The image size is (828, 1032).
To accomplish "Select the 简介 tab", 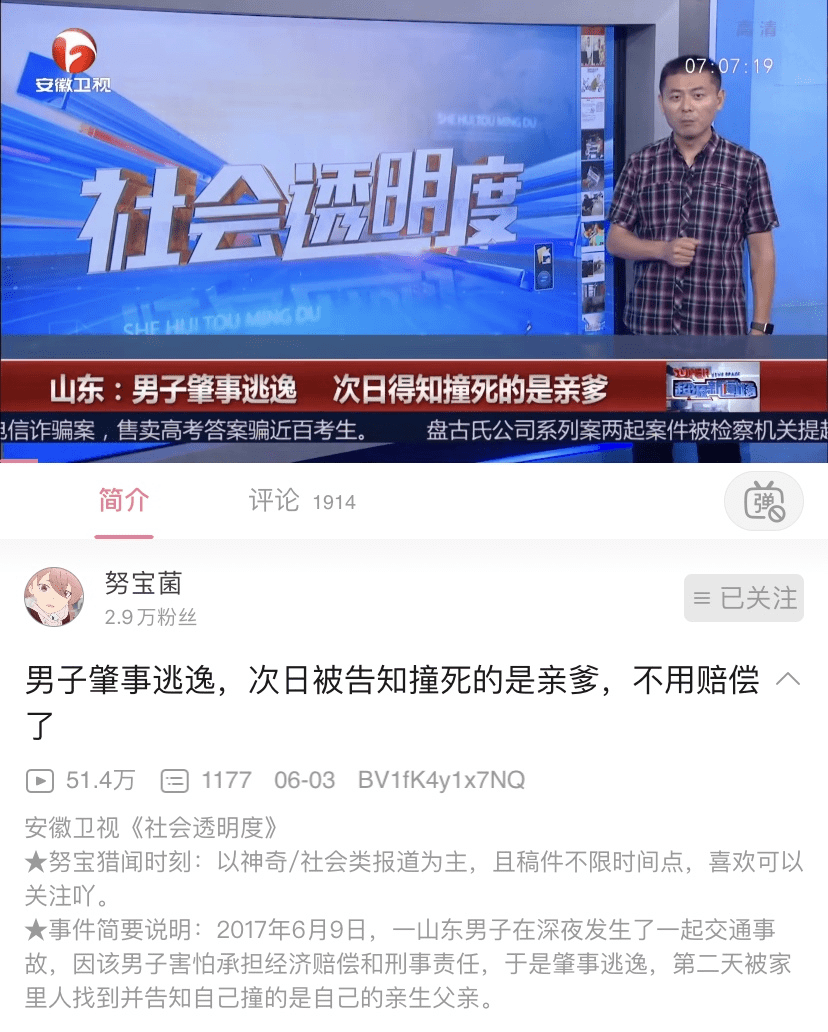I will pyautogui.click(x=124, y=501).
